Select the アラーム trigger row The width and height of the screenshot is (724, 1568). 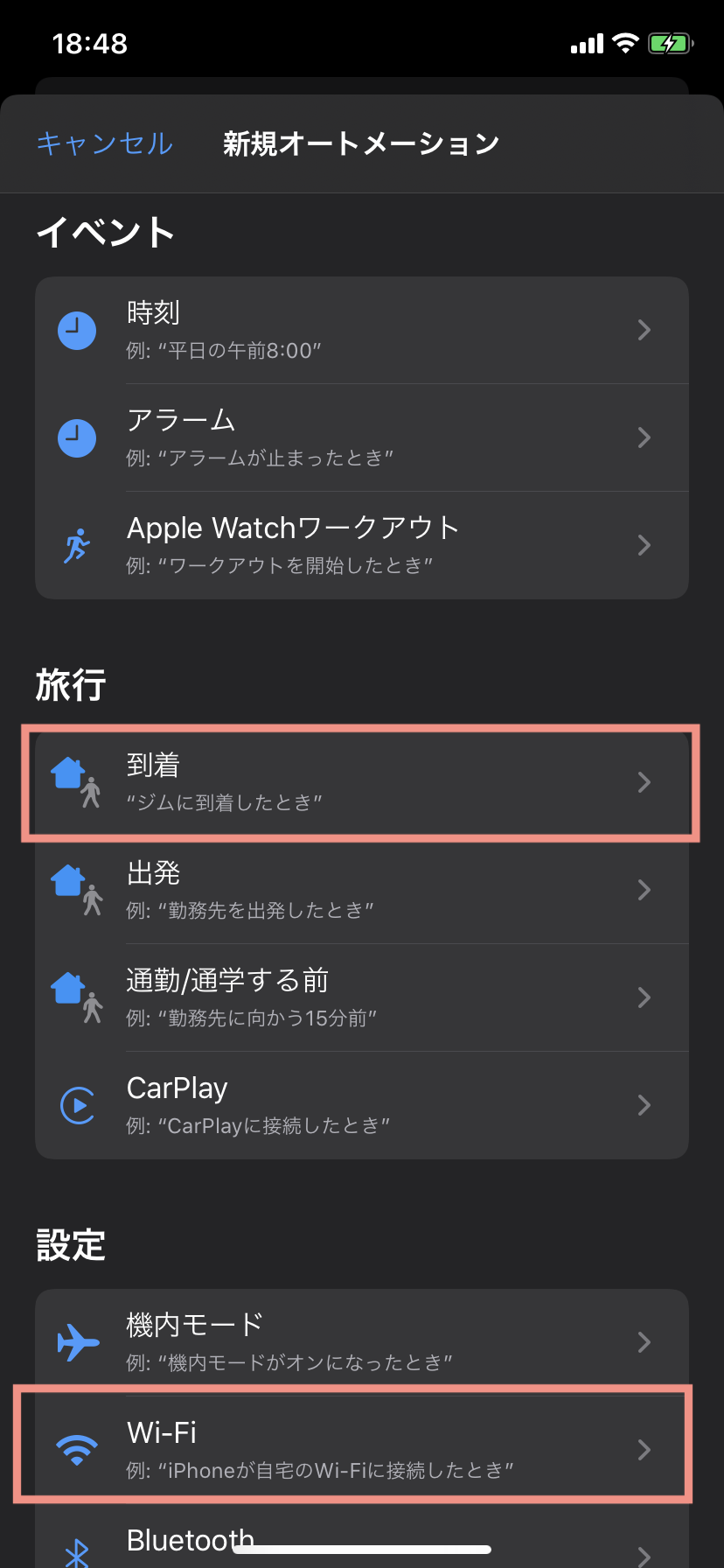pos(361,437)
